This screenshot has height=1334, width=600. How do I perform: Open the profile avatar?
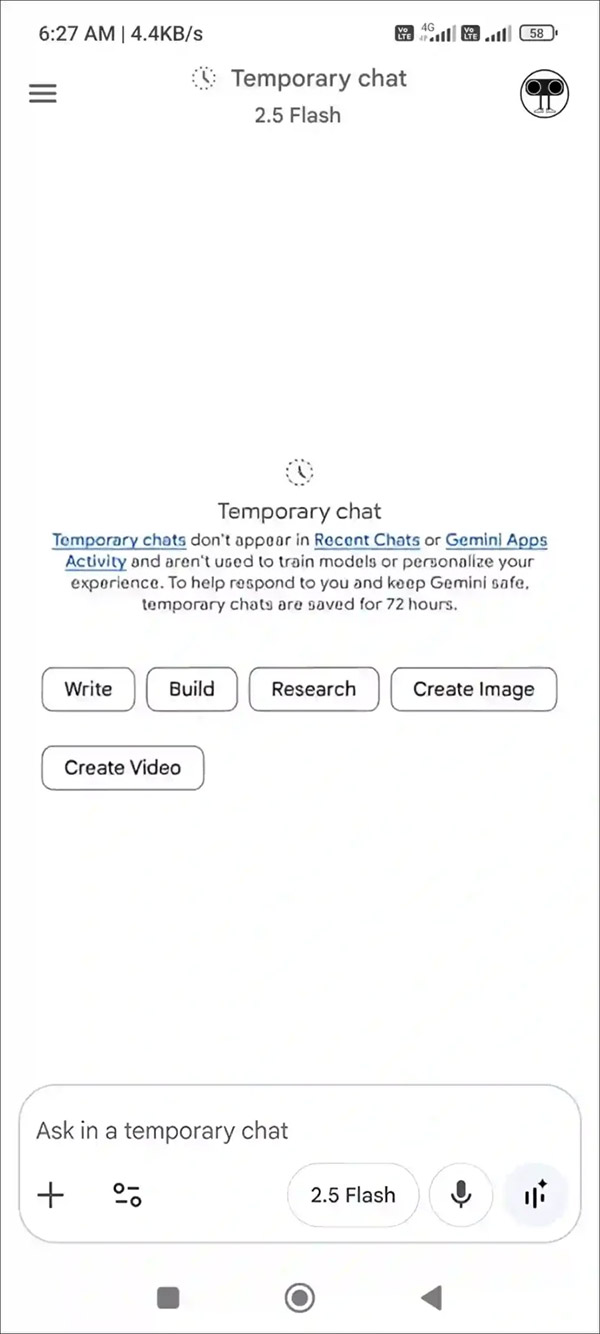pos(544,95)
